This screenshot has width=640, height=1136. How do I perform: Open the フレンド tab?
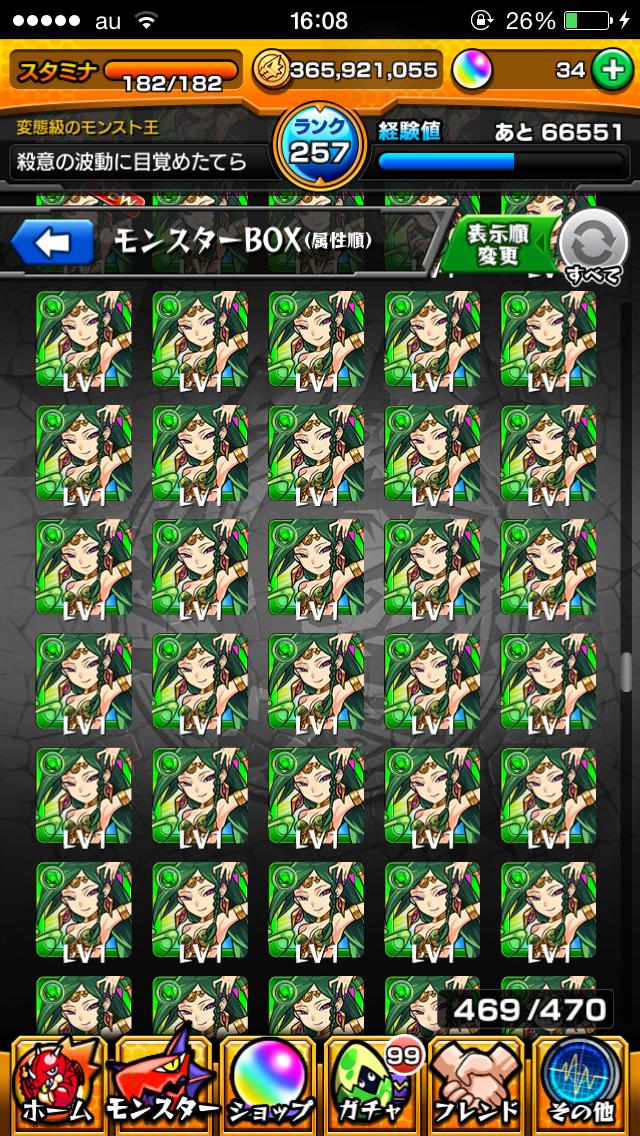click(478, 1082)
